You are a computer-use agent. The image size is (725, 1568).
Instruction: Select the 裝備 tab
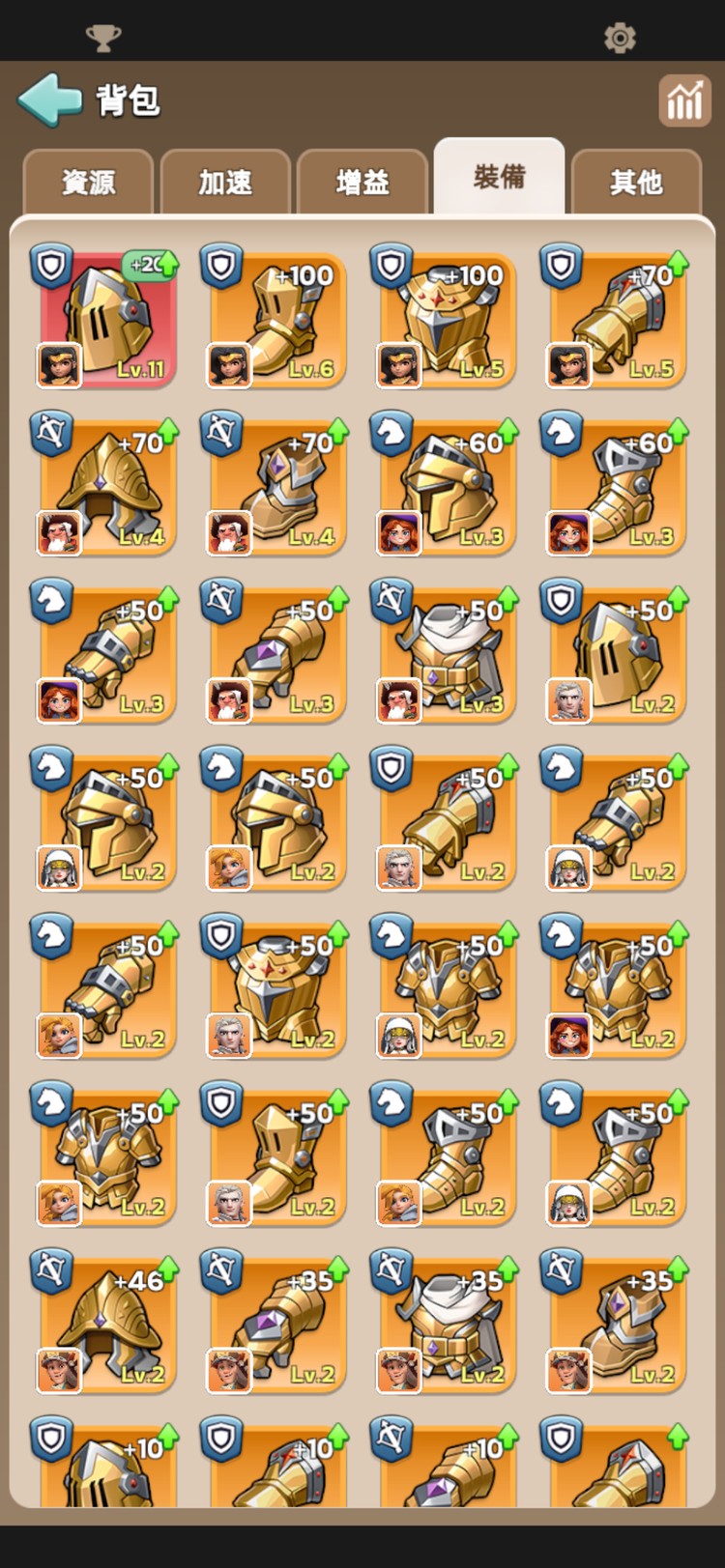(499, 177)
